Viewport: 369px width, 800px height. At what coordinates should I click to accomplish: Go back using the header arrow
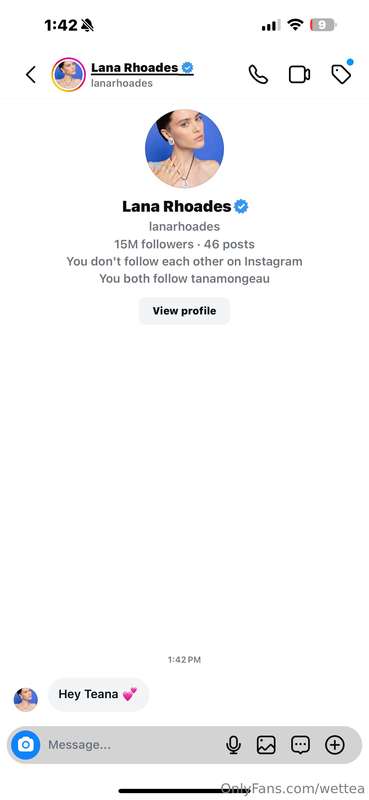pos(31,74)
